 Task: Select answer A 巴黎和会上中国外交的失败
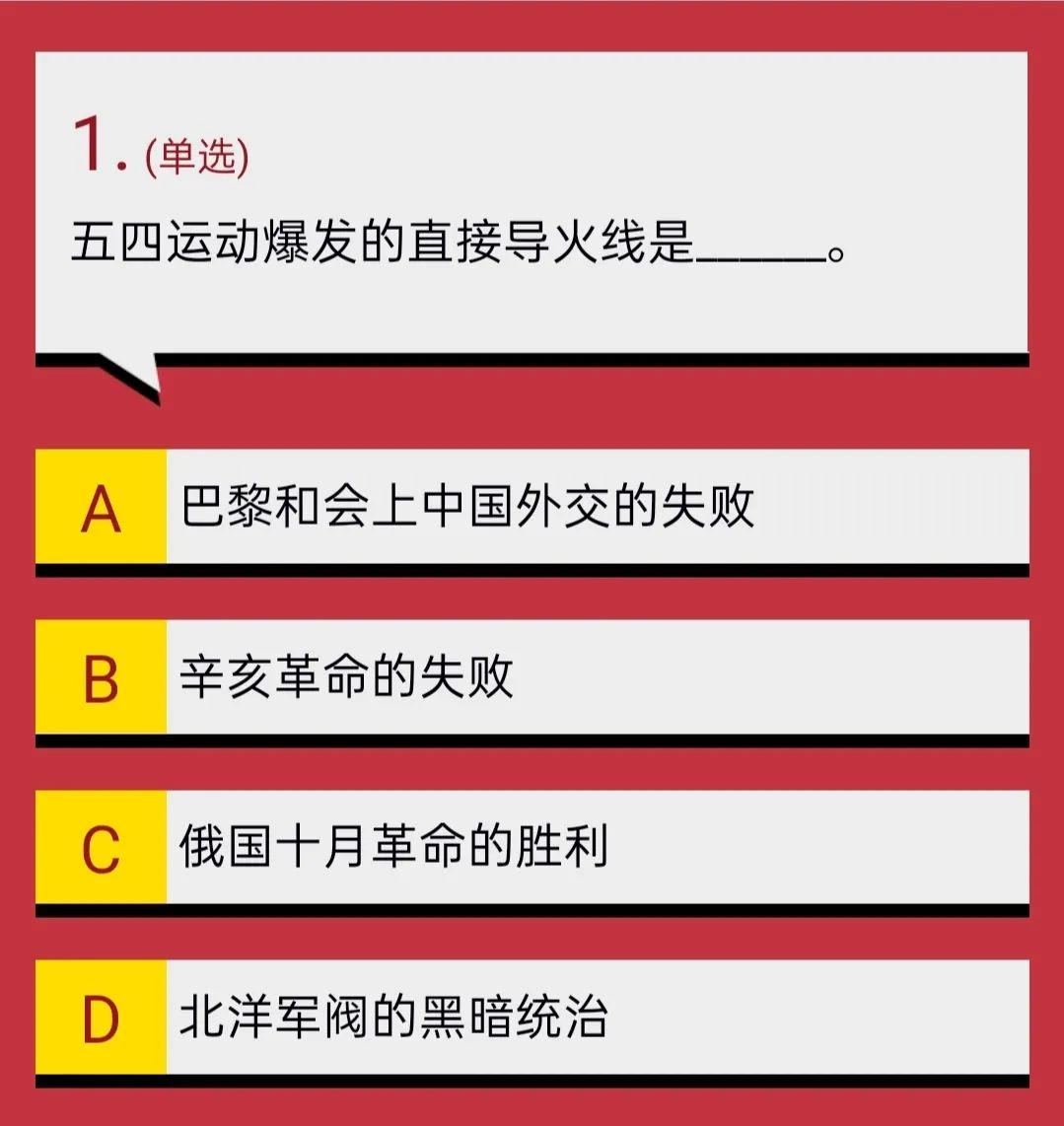[532, 507]
